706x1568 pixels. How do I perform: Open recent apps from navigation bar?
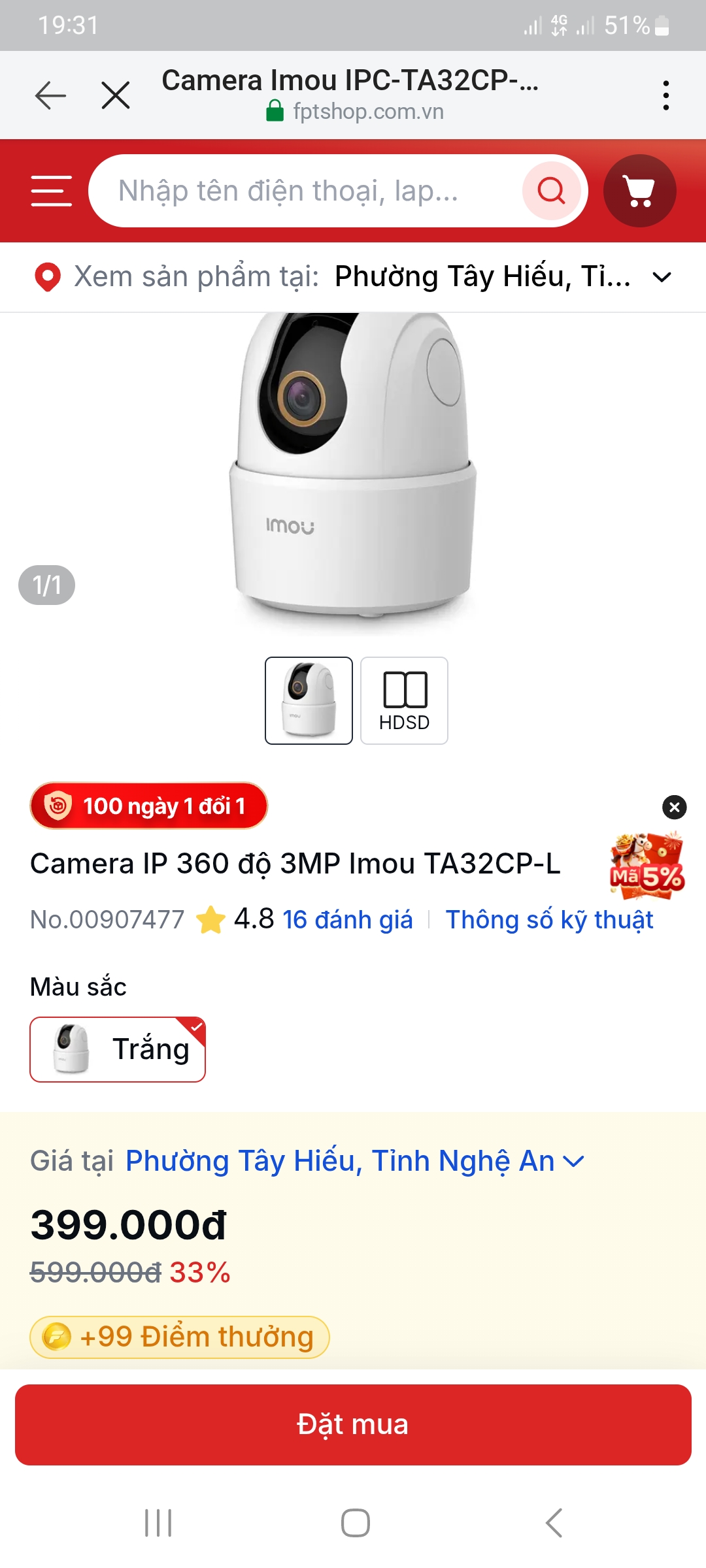click(x=158, y=1523)
